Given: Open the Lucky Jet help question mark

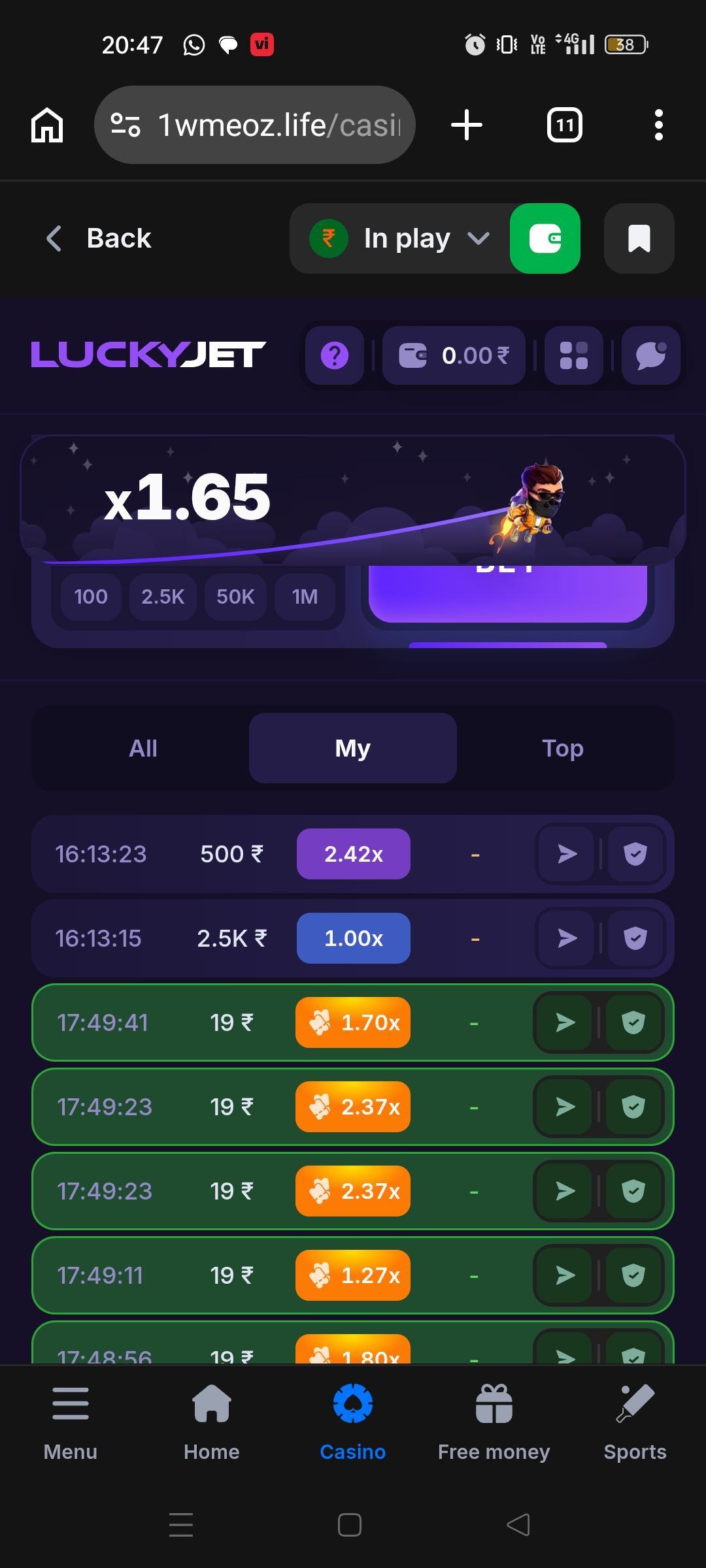Looking at the screenshot, I should click(x=335, y=355).
